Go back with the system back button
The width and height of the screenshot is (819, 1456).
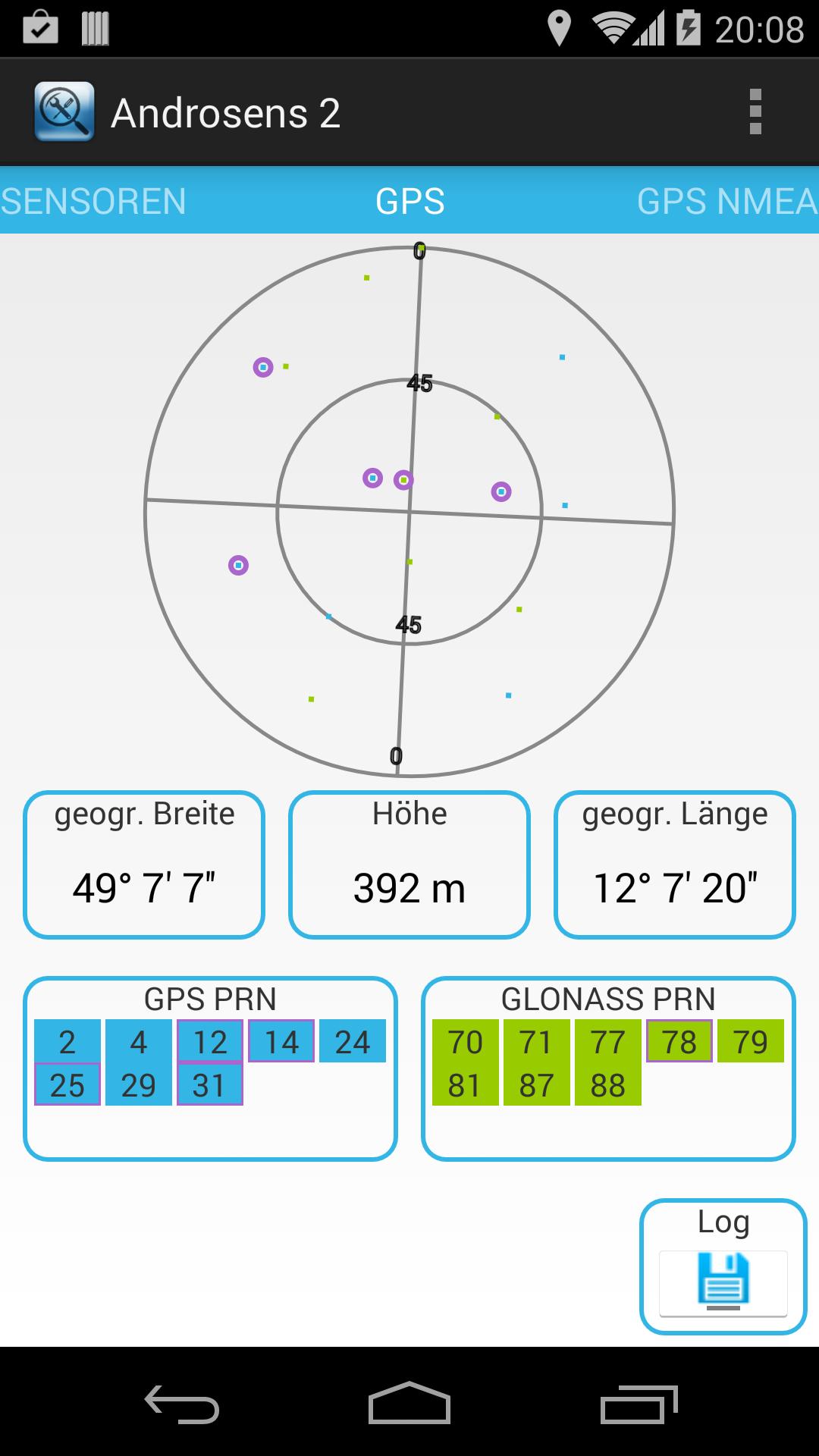(182, 1404)
